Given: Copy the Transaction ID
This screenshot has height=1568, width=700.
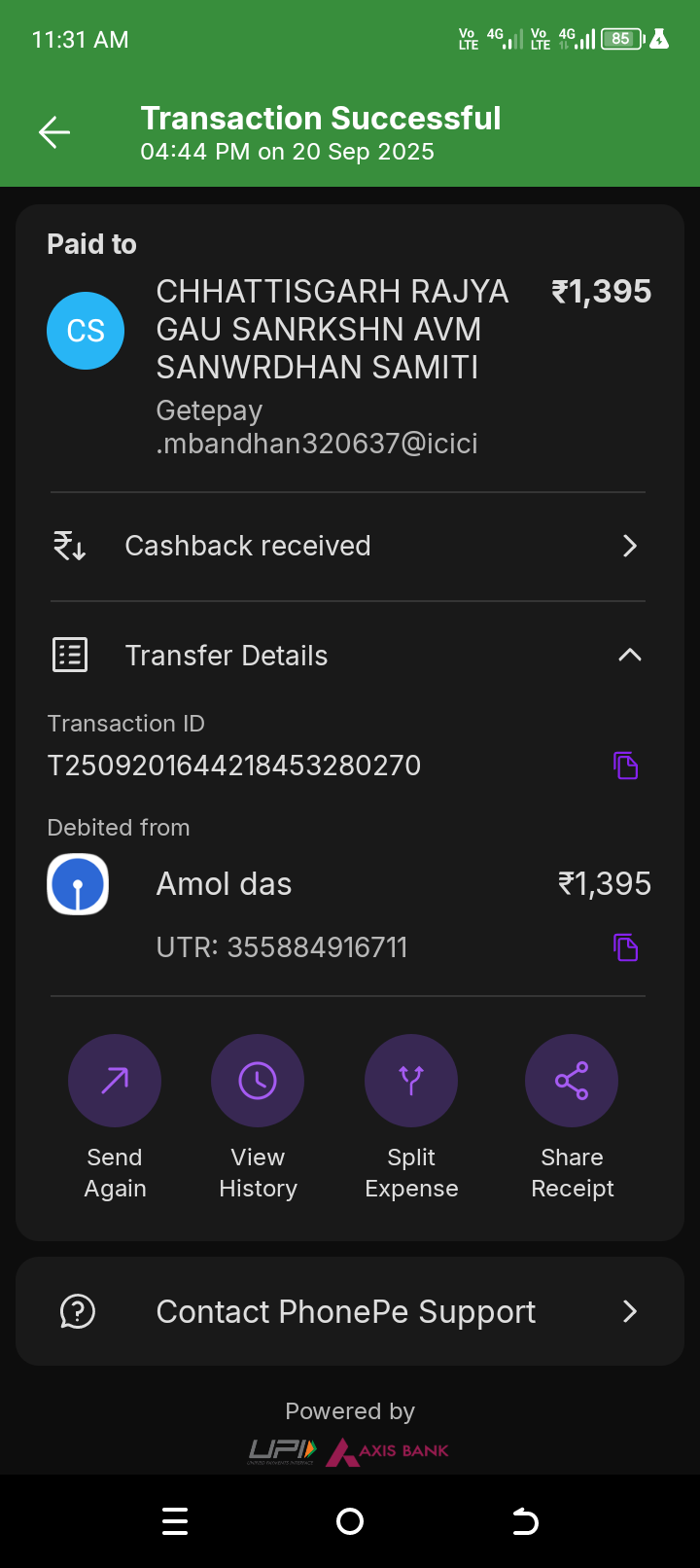Looking at the screenshot, I should point(626,766).
